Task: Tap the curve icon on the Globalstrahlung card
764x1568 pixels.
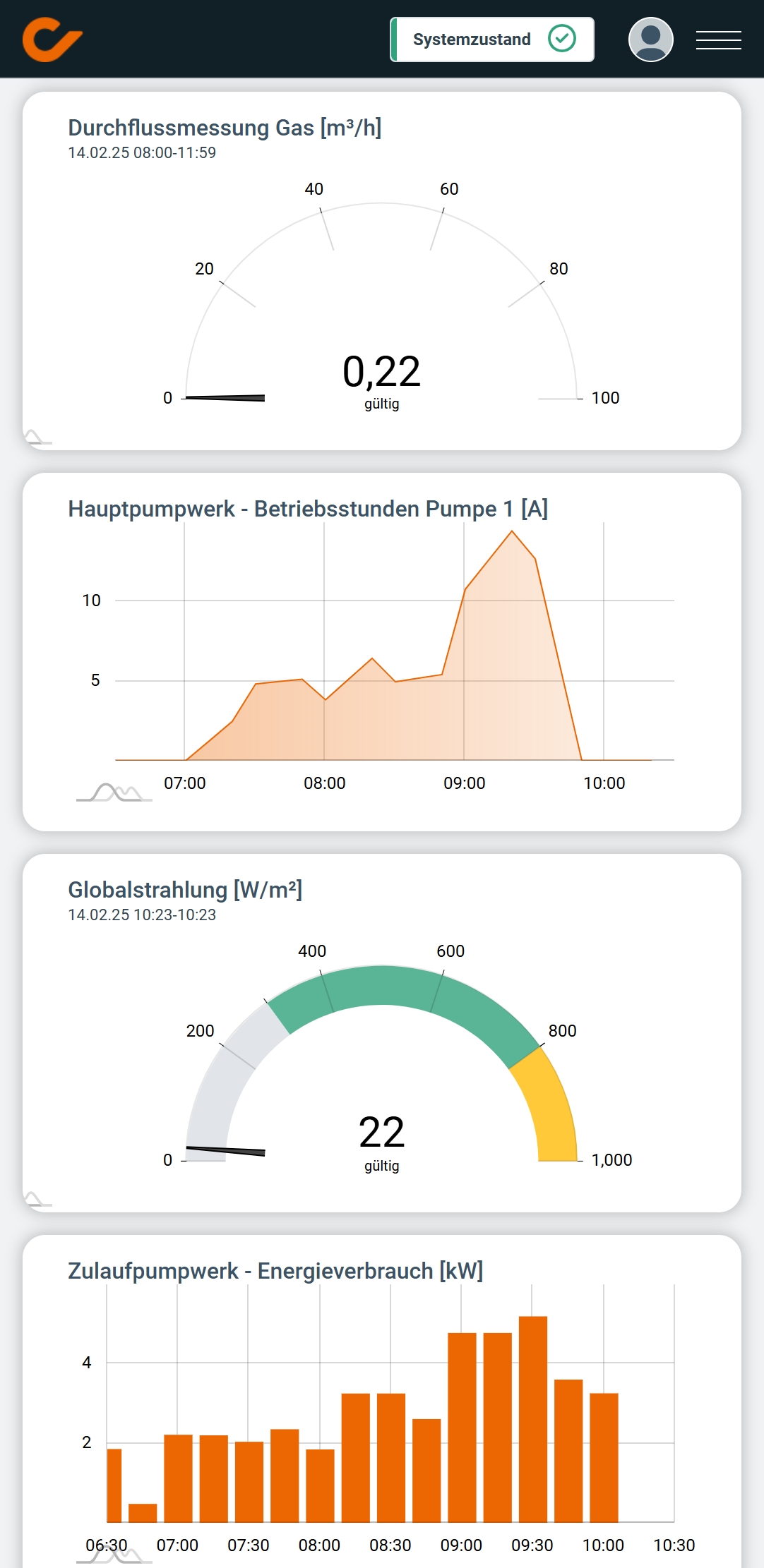Action: pyautogui.click(x=37, y=1199)
